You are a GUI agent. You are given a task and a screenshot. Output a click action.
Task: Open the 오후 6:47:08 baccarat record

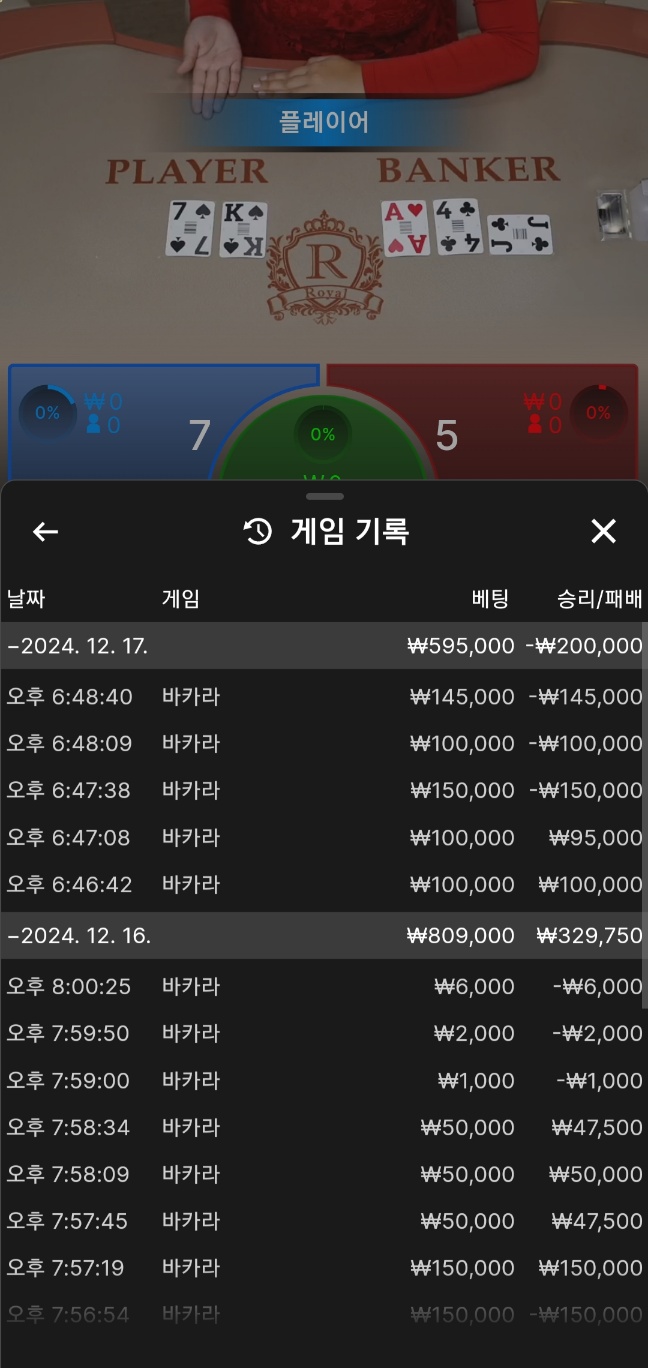tap(323, 838)
